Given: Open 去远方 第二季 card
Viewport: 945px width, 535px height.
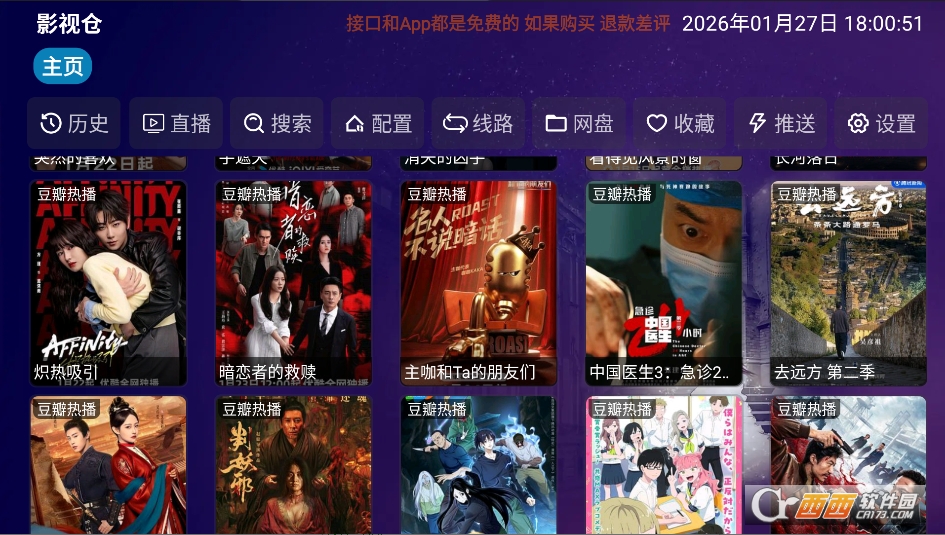Looking at the screenshot, I should click(848, 283).
